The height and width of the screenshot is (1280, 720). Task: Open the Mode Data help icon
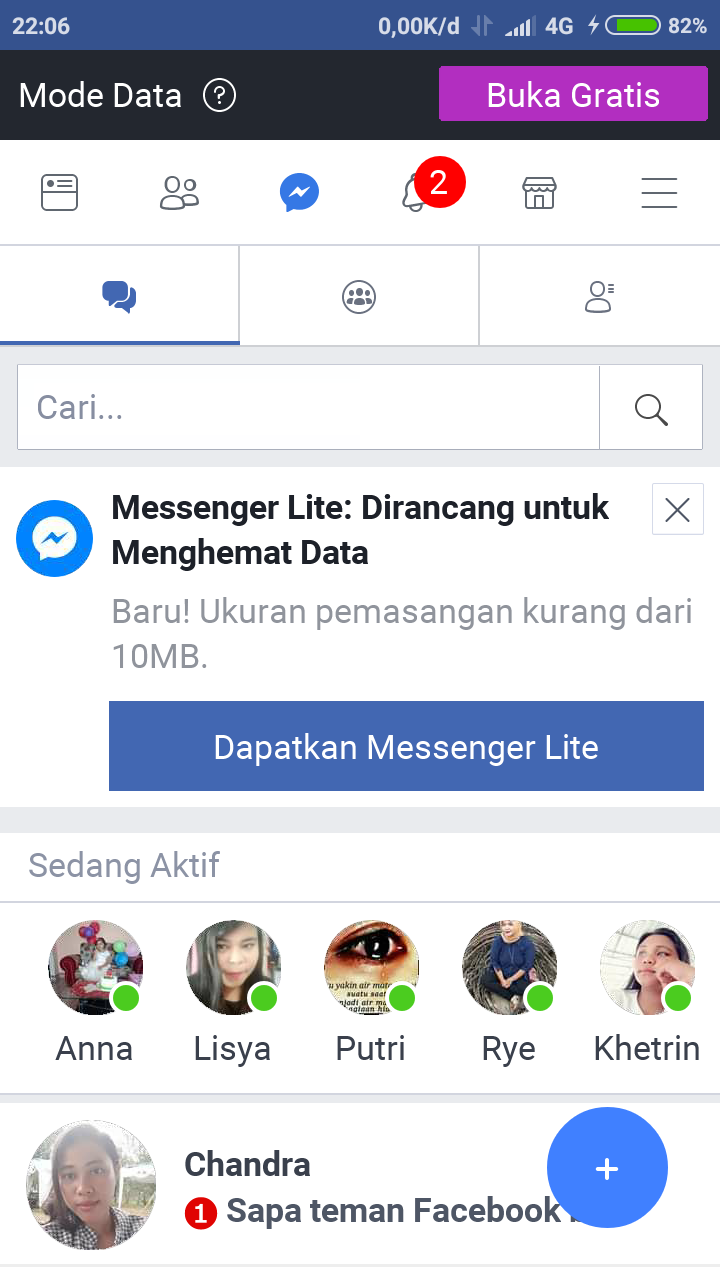click(x=219, y=96)
